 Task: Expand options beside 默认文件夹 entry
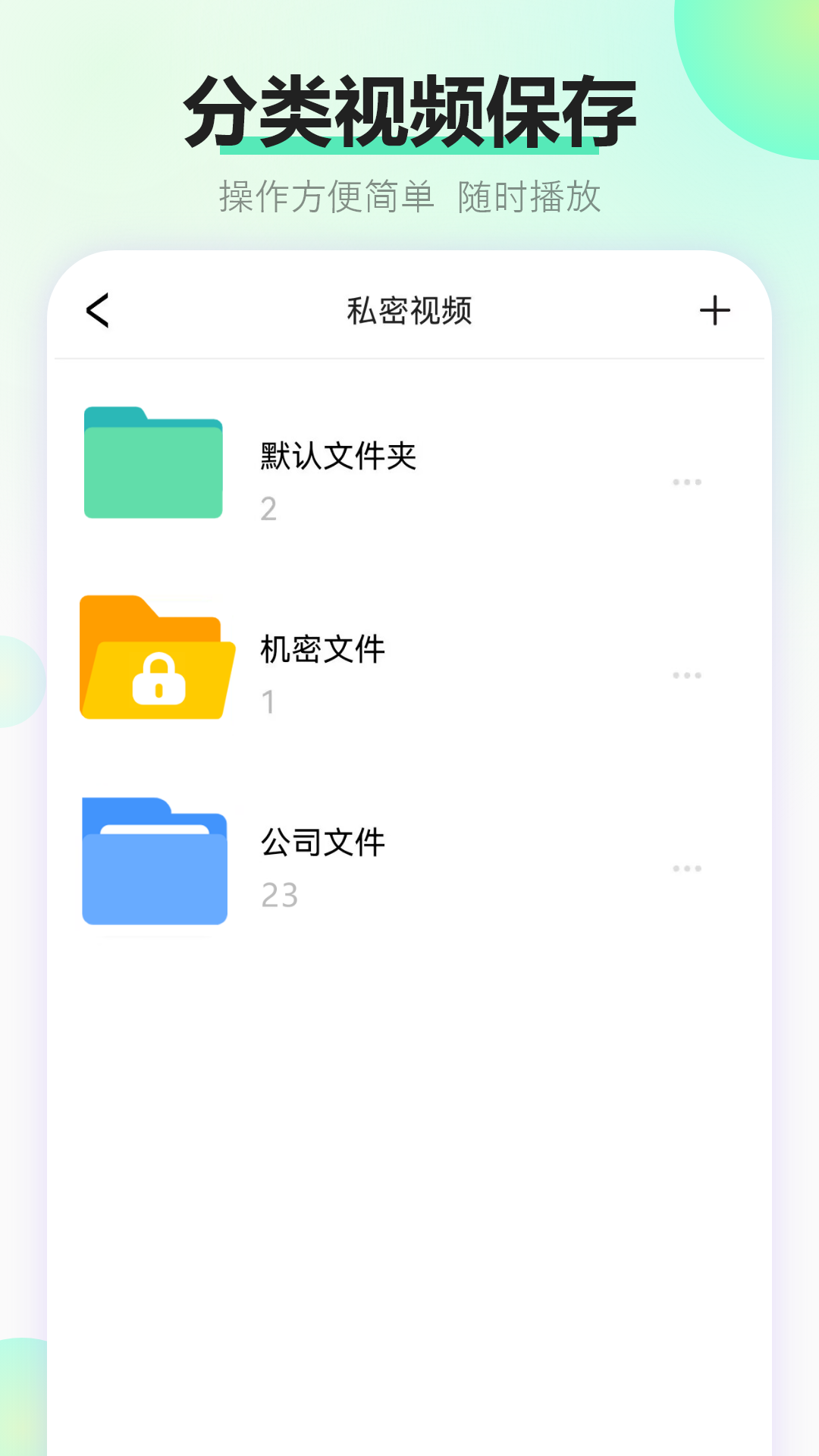[x=687, y=482]
